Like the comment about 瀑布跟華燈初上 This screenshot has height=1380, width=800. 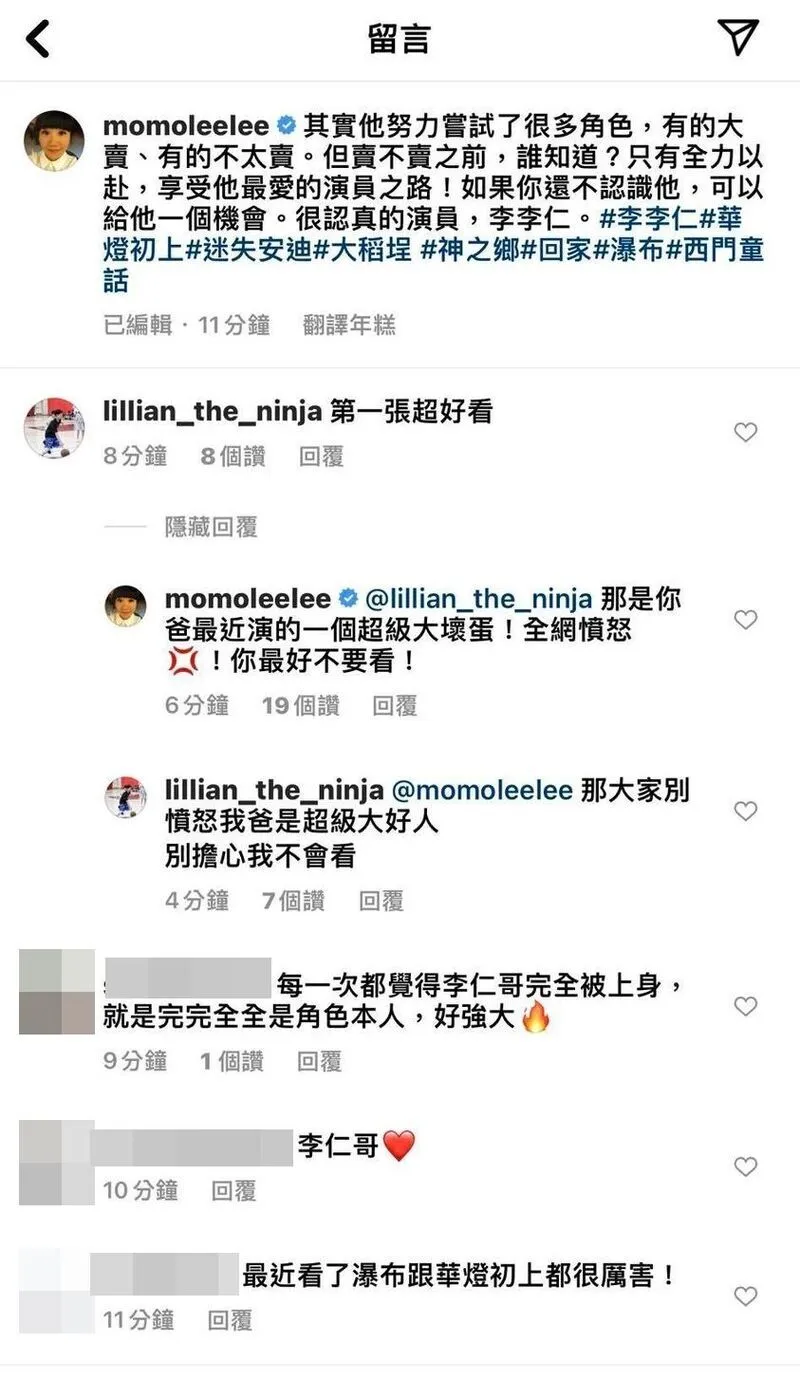pyautogui.click(x=746, y=1296)
